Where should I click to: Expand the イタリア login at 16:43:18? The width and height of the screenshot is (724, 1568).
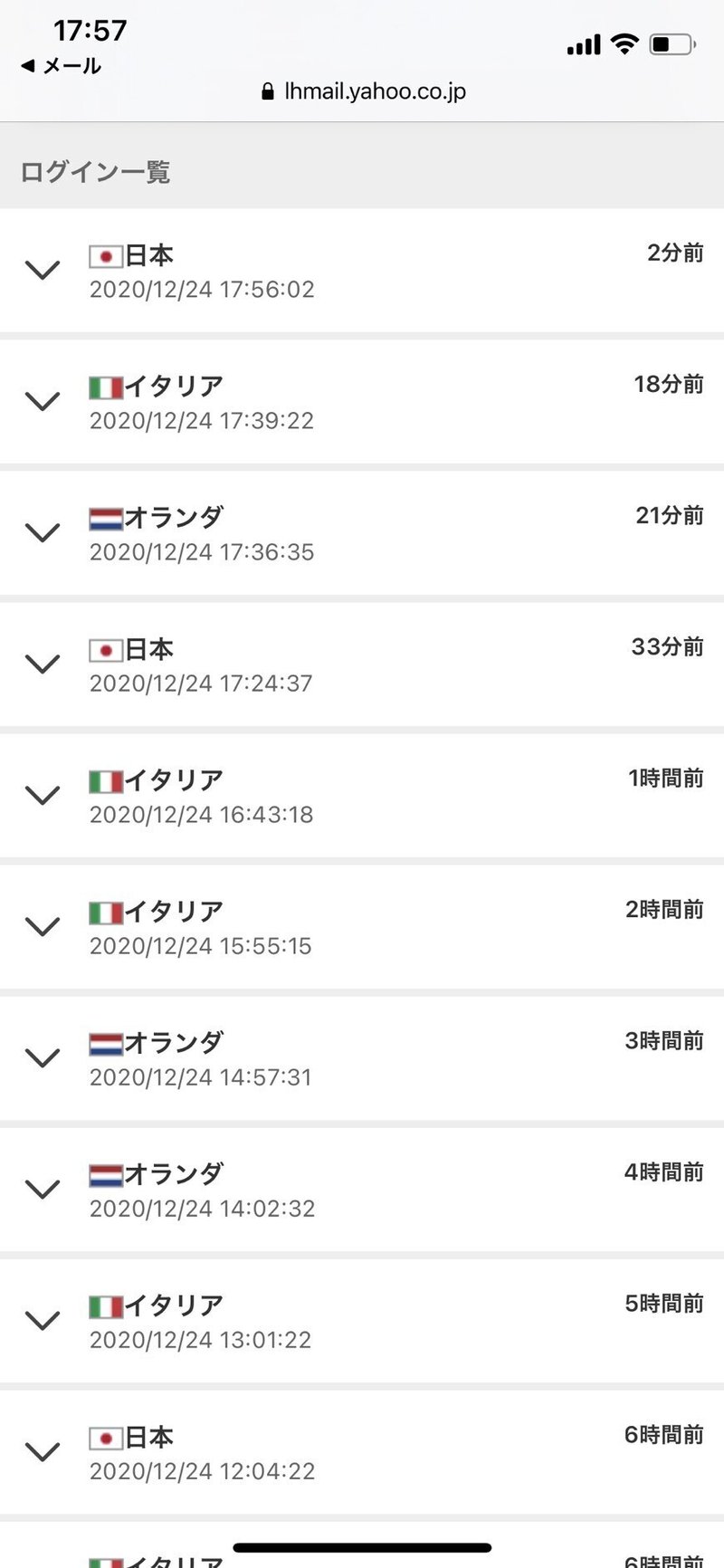tap(43, 795)
